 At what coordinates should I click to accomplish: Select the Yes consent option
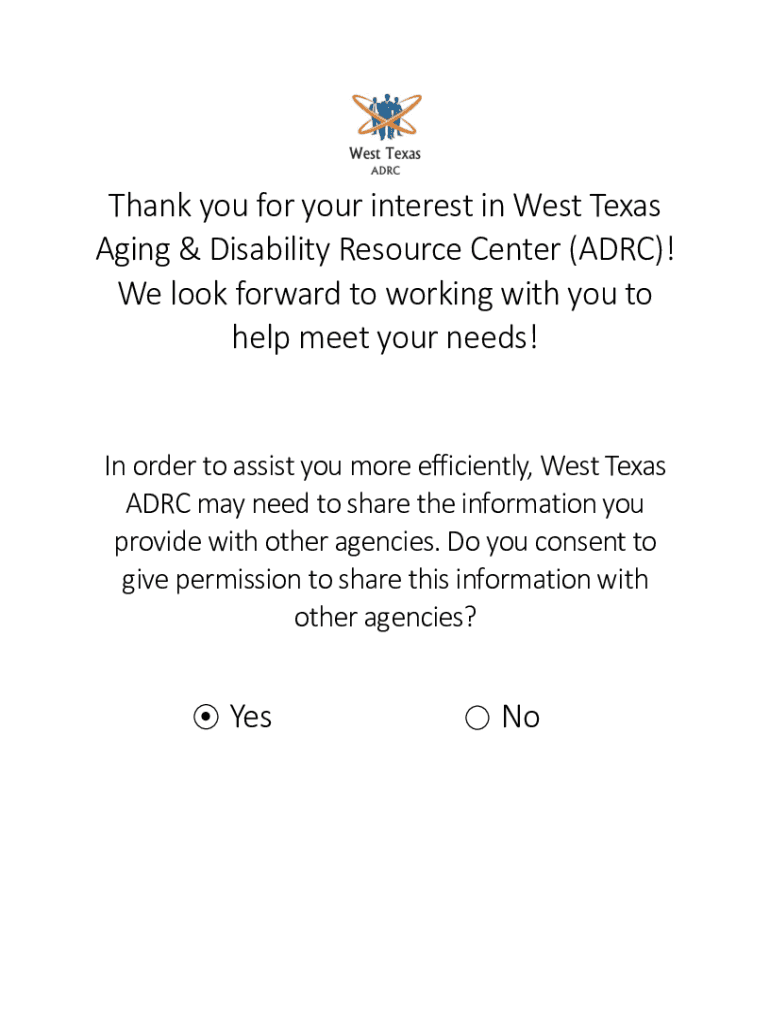(x=206, y=717)
